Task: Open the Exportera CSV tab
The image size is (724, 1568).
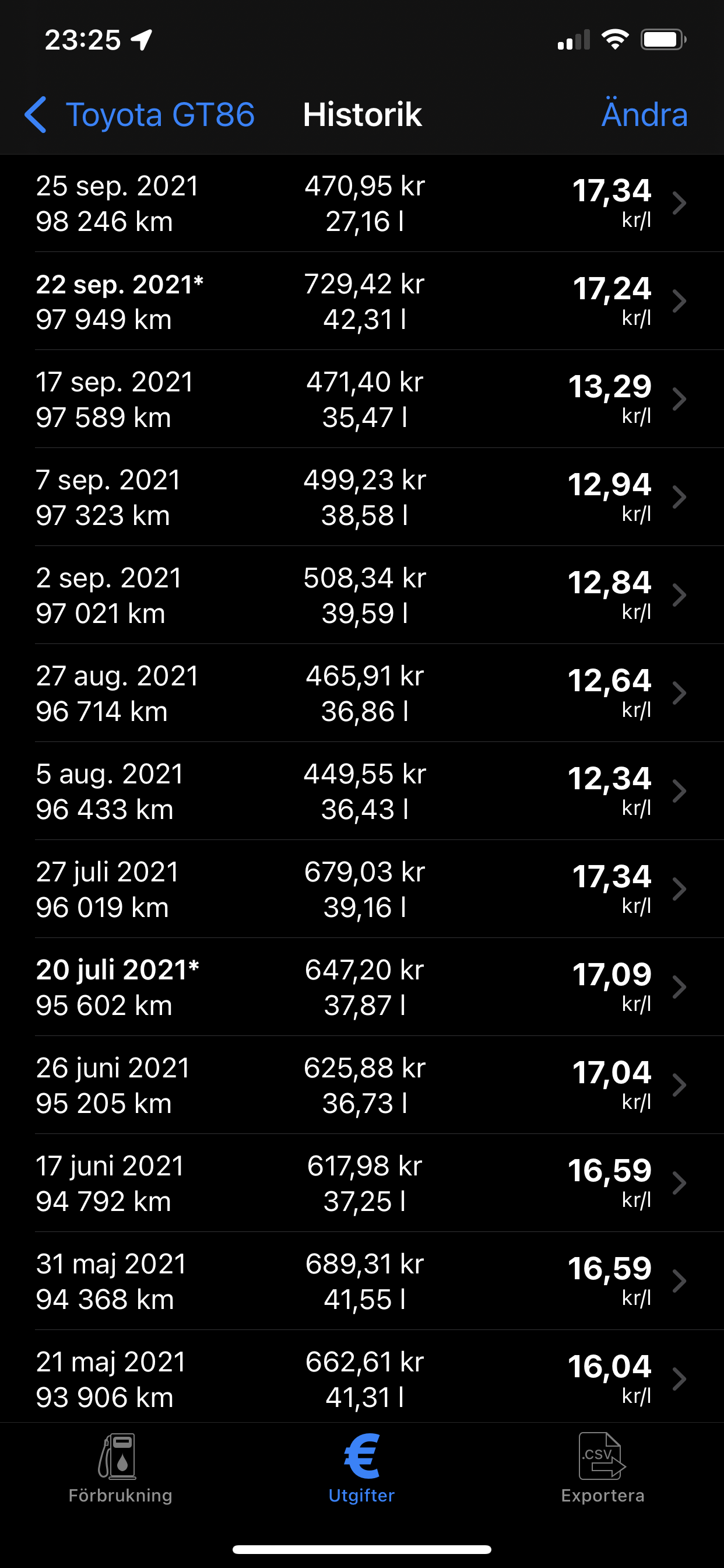Action: point(602,1468)
